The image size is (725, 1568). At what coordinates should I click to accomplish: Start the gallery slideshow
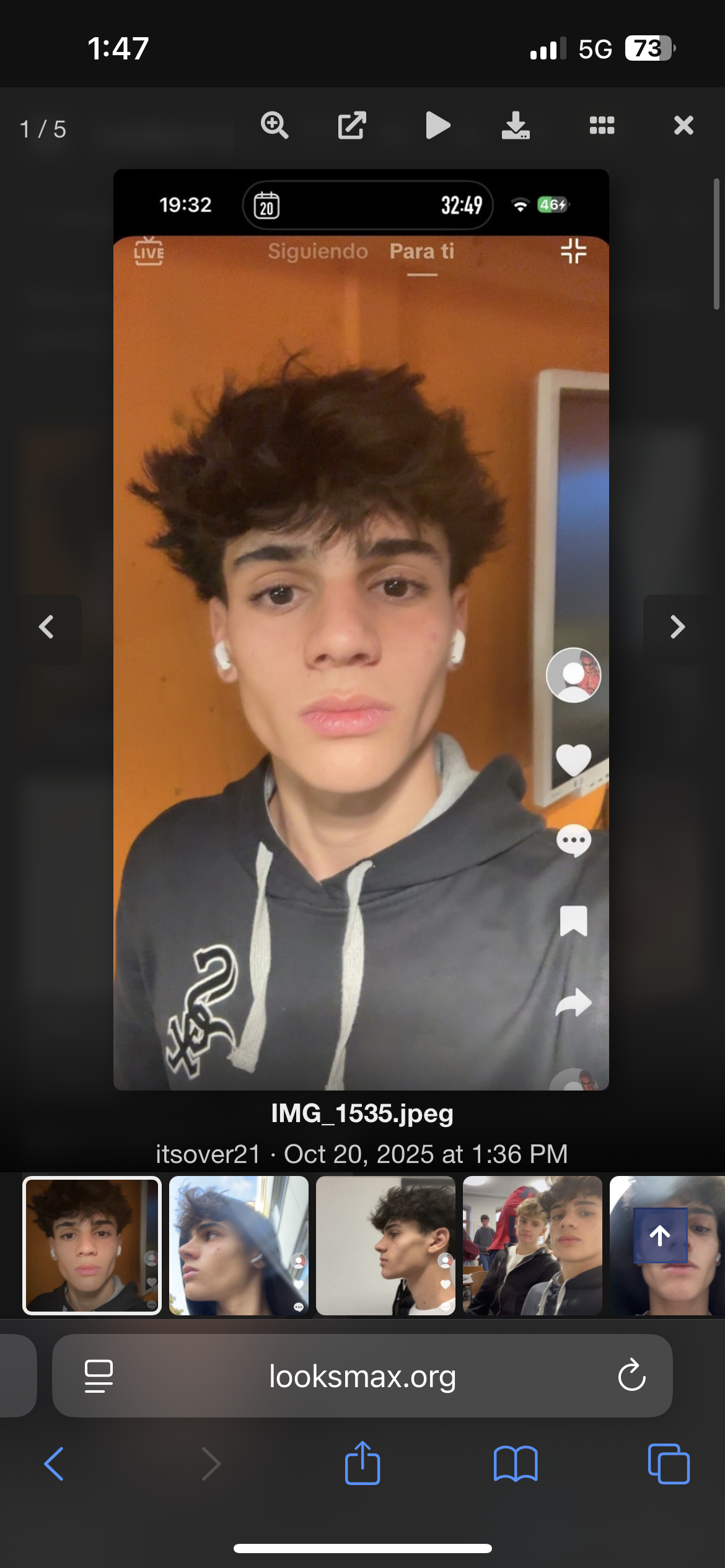tap(437, 126)
